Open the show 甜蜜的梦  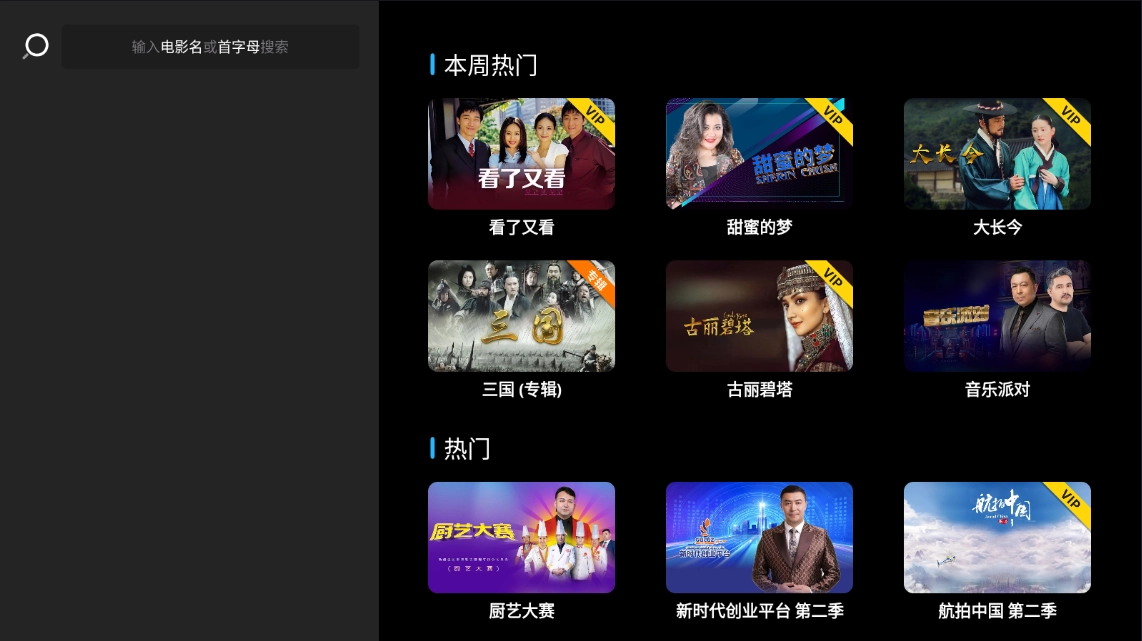click(759, 154)
